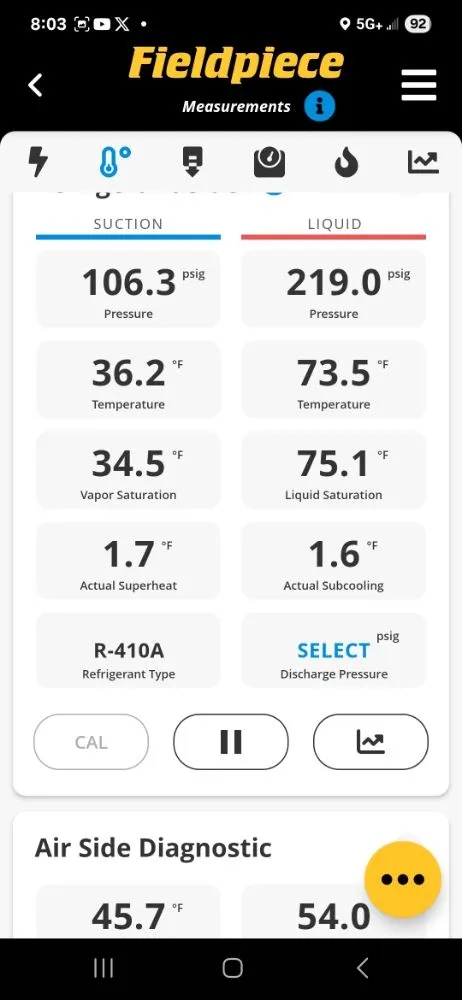Tap the CAL button

pyautogui.click(x=91, y=742)
